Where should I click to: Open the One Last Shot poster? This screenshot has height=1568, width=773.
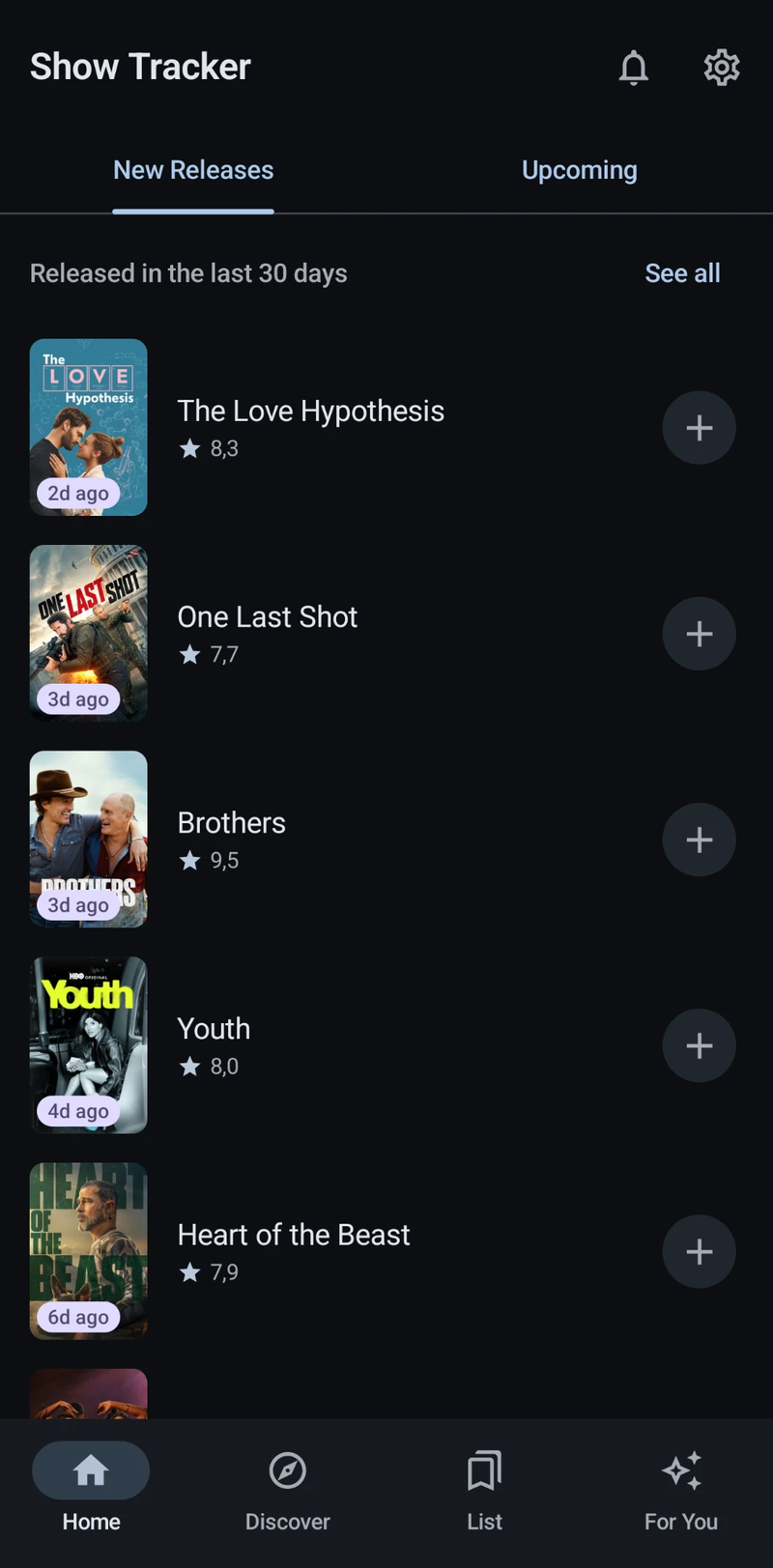[x=89, y=633]
